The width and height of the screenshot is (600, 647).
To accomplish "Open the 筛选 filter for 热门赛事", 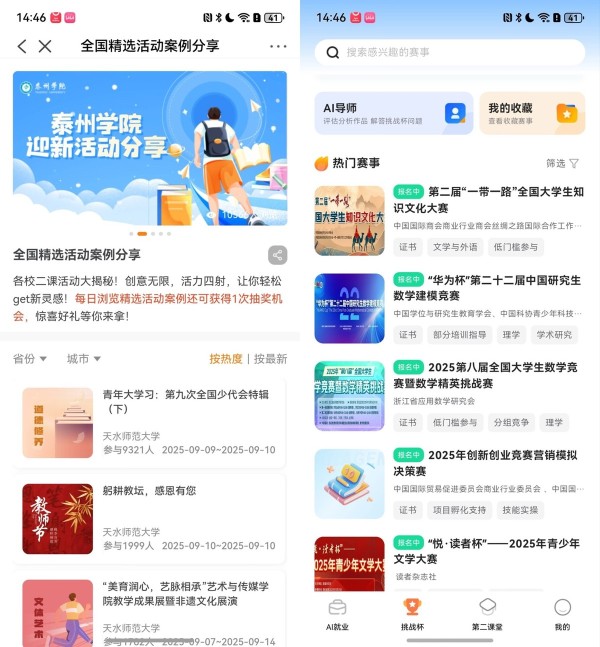I will click(x=563, y=163).
